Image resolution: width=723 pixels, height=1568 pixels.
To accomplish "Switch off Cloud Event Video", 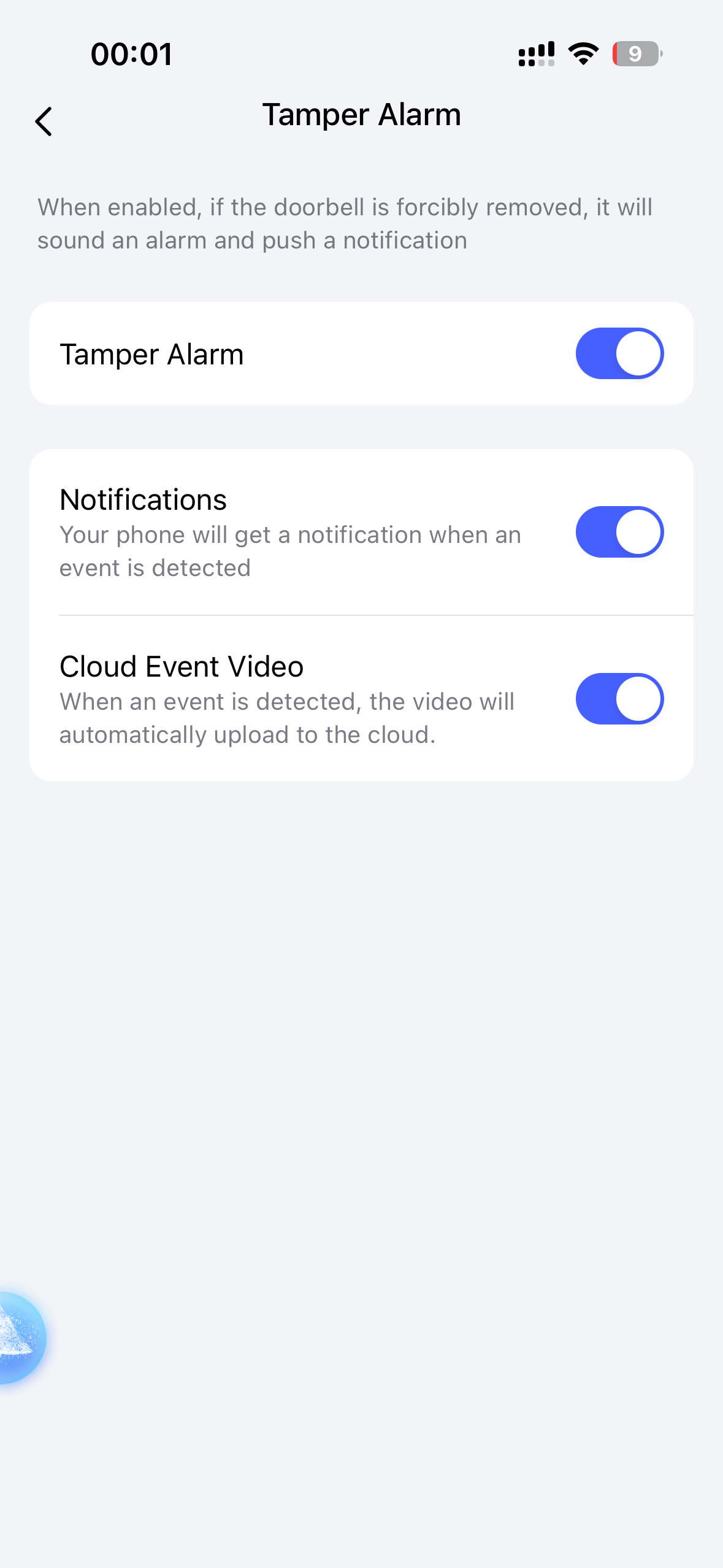I will [x=619, y=699].
